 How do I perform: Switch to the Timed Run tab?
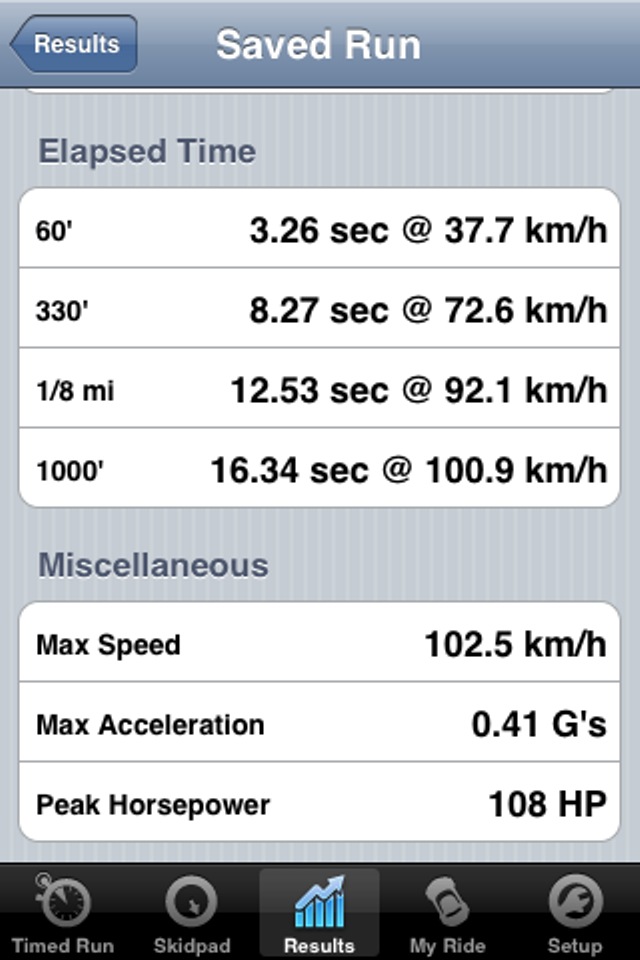[63, 914]
